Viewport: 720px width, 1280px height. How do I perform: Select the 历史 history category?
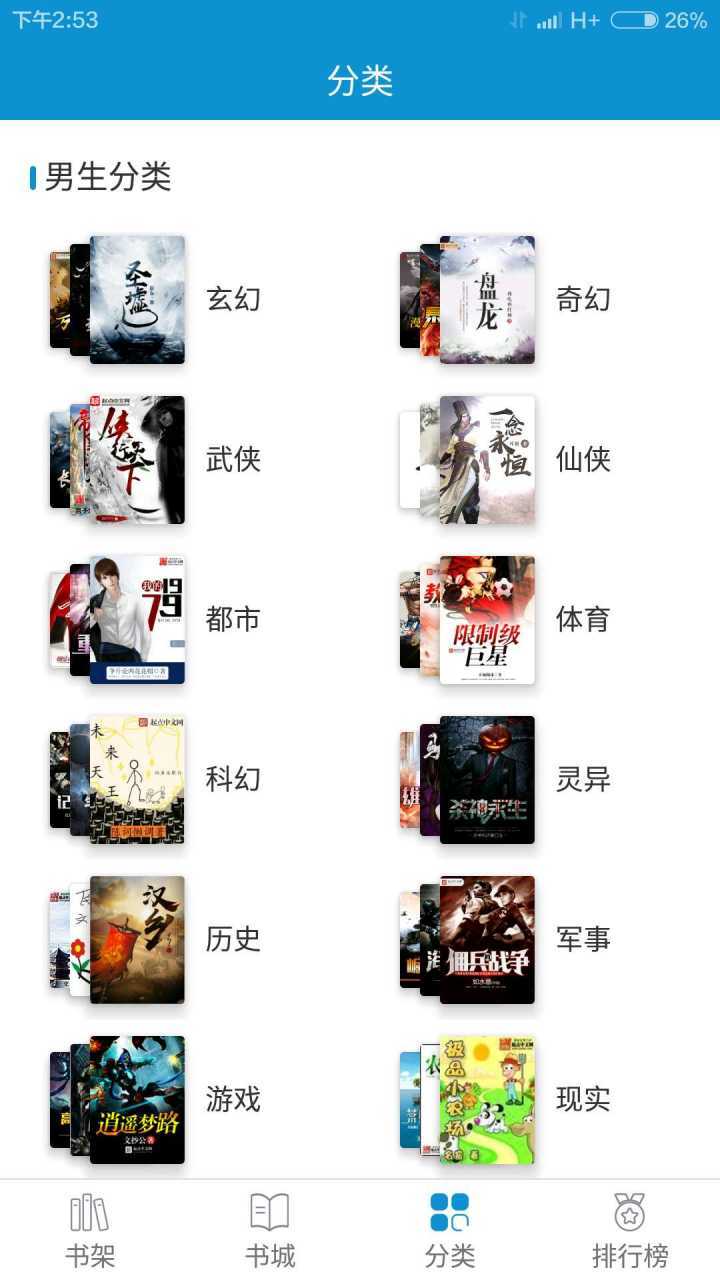coord(120,938)
